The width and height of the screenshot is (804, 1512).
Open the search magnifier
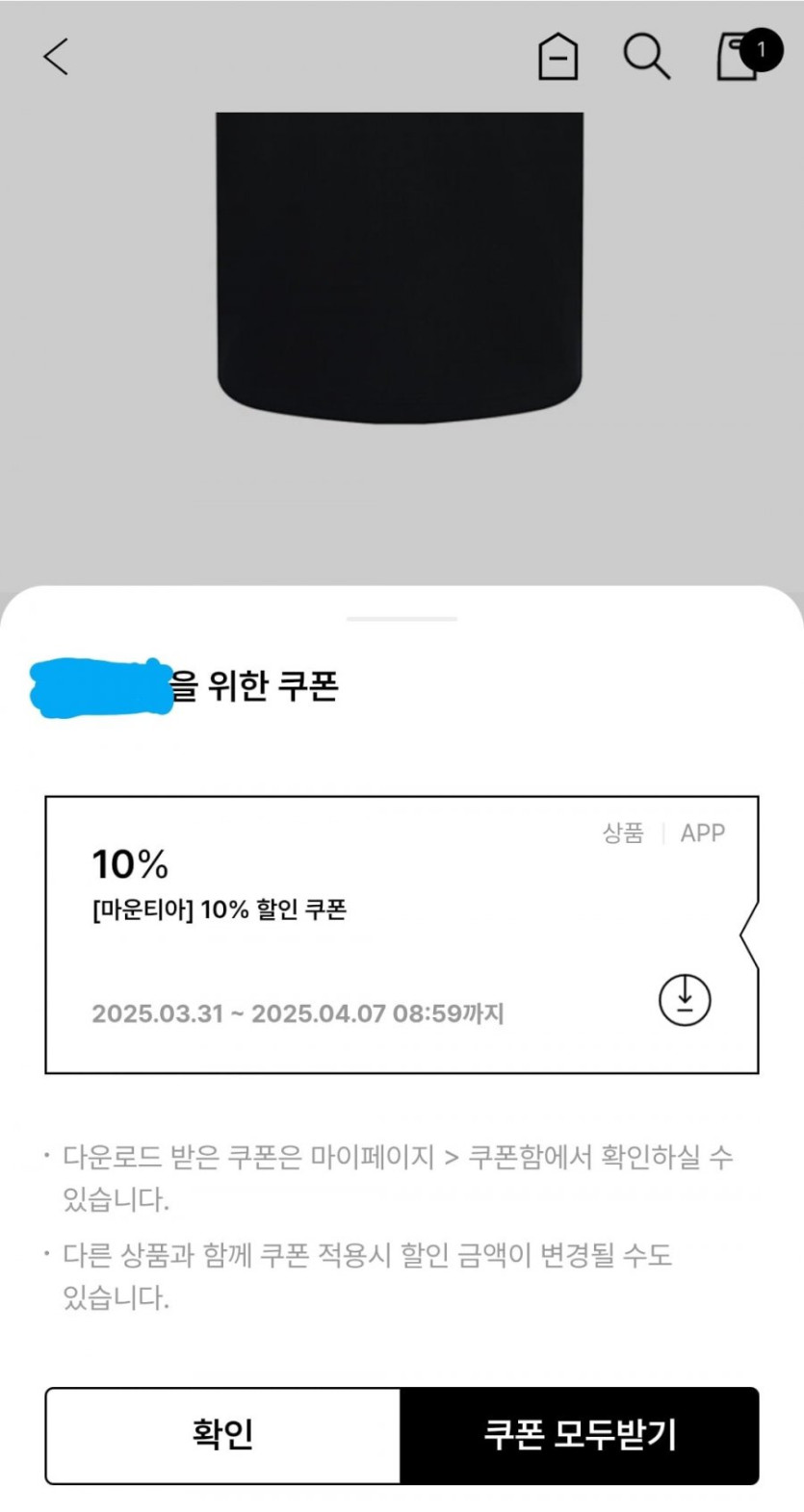coord(646,57)
